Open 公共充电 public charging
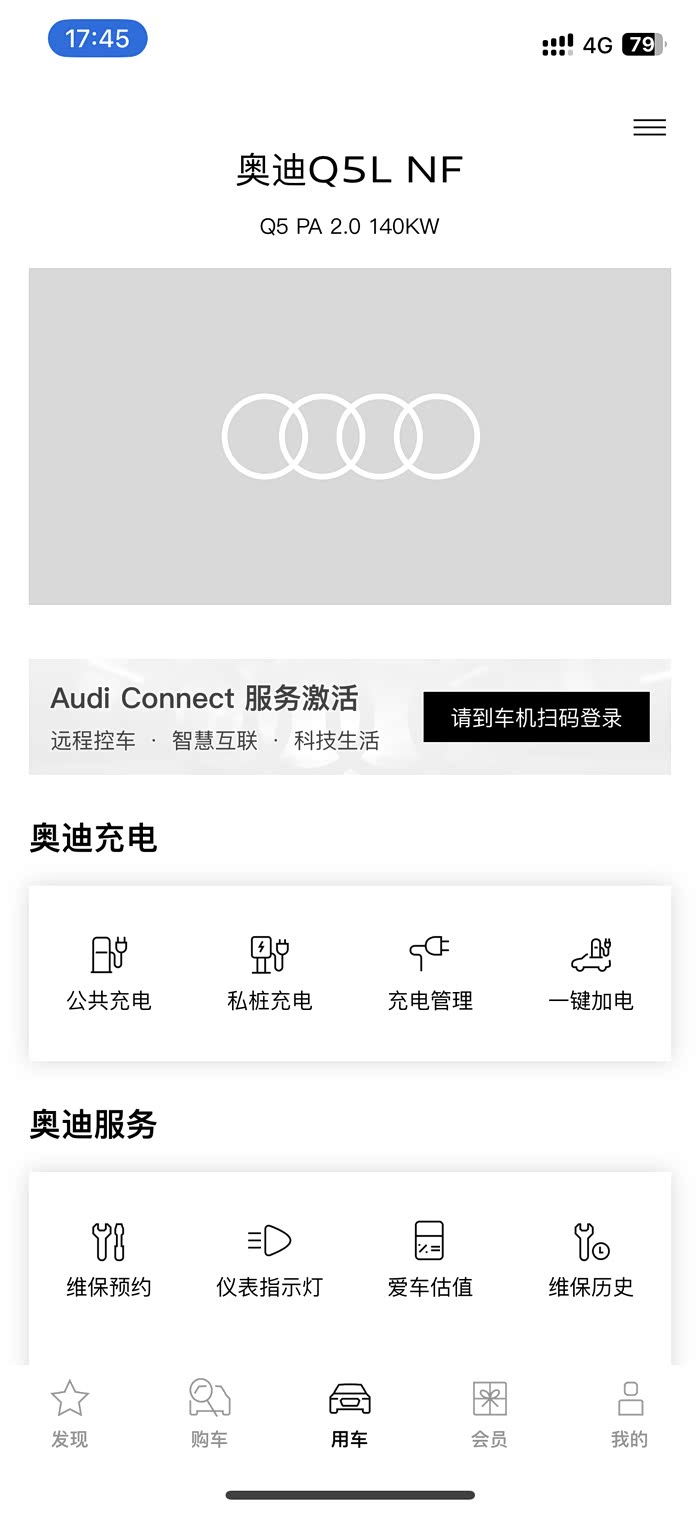The image size is (700, 1514). click(109, 973)
